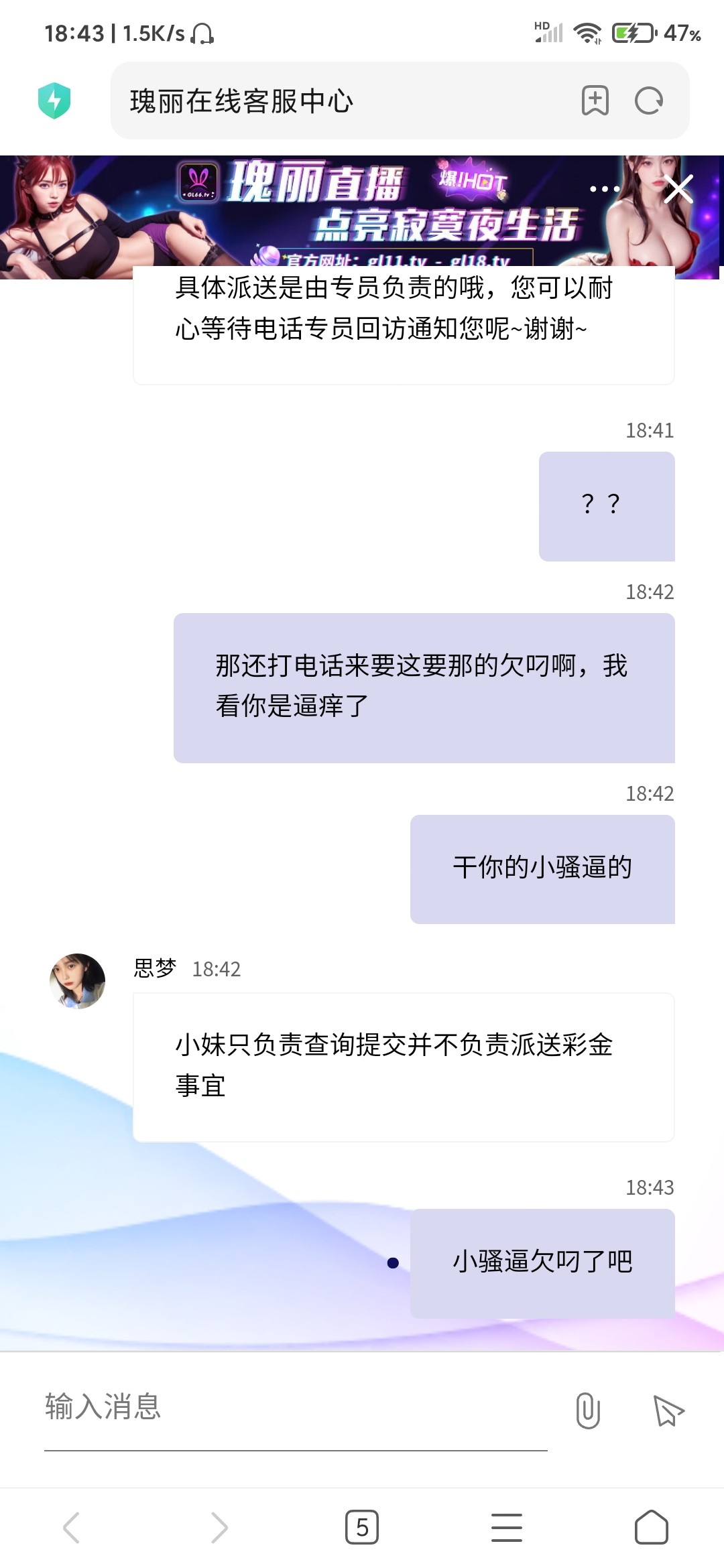This screenshot has width=724, height=1568.
Task: Close the chat window with X
Action: [x=678, y=190]
